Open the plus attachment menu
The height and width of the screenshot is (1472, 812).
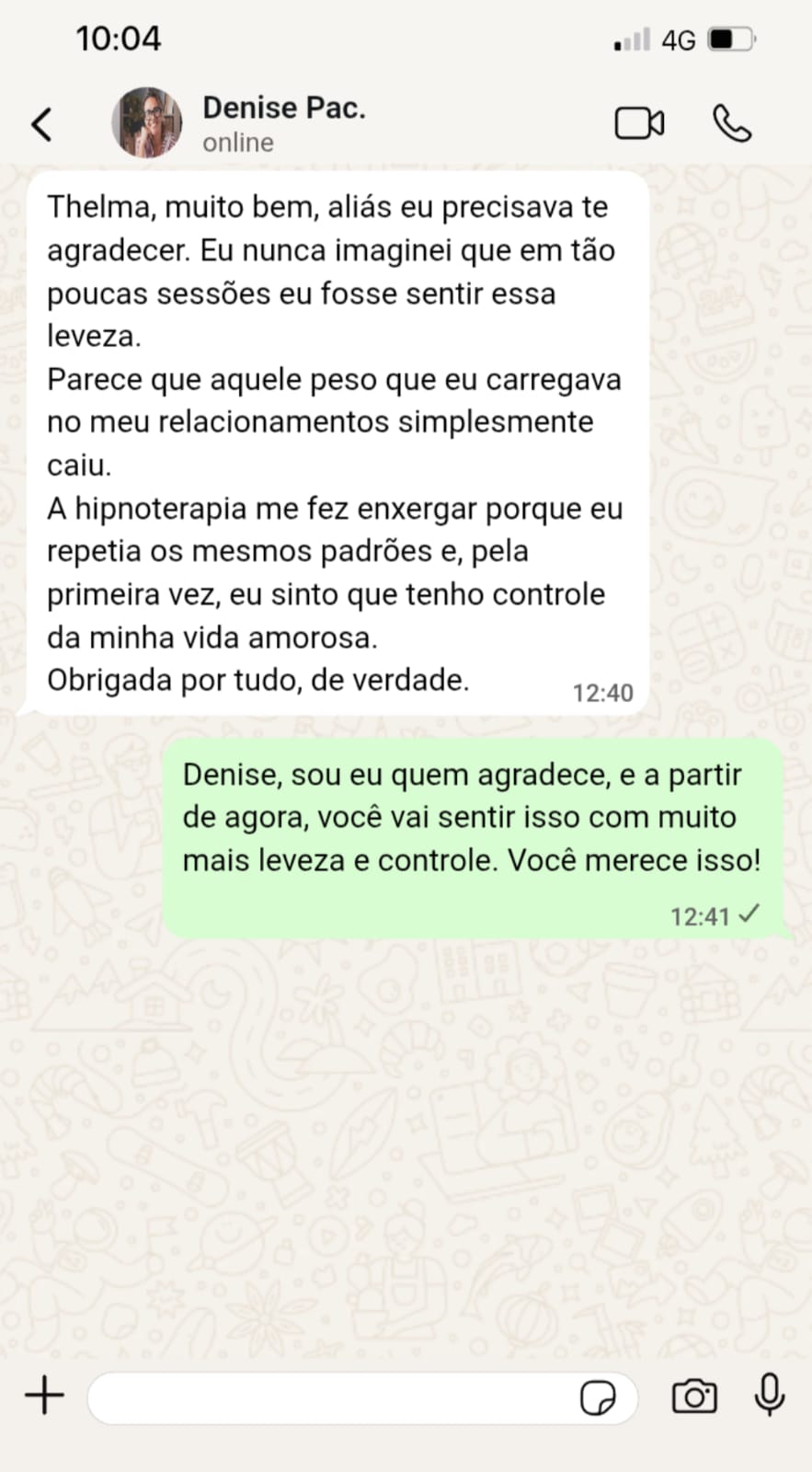(44, 1396)
